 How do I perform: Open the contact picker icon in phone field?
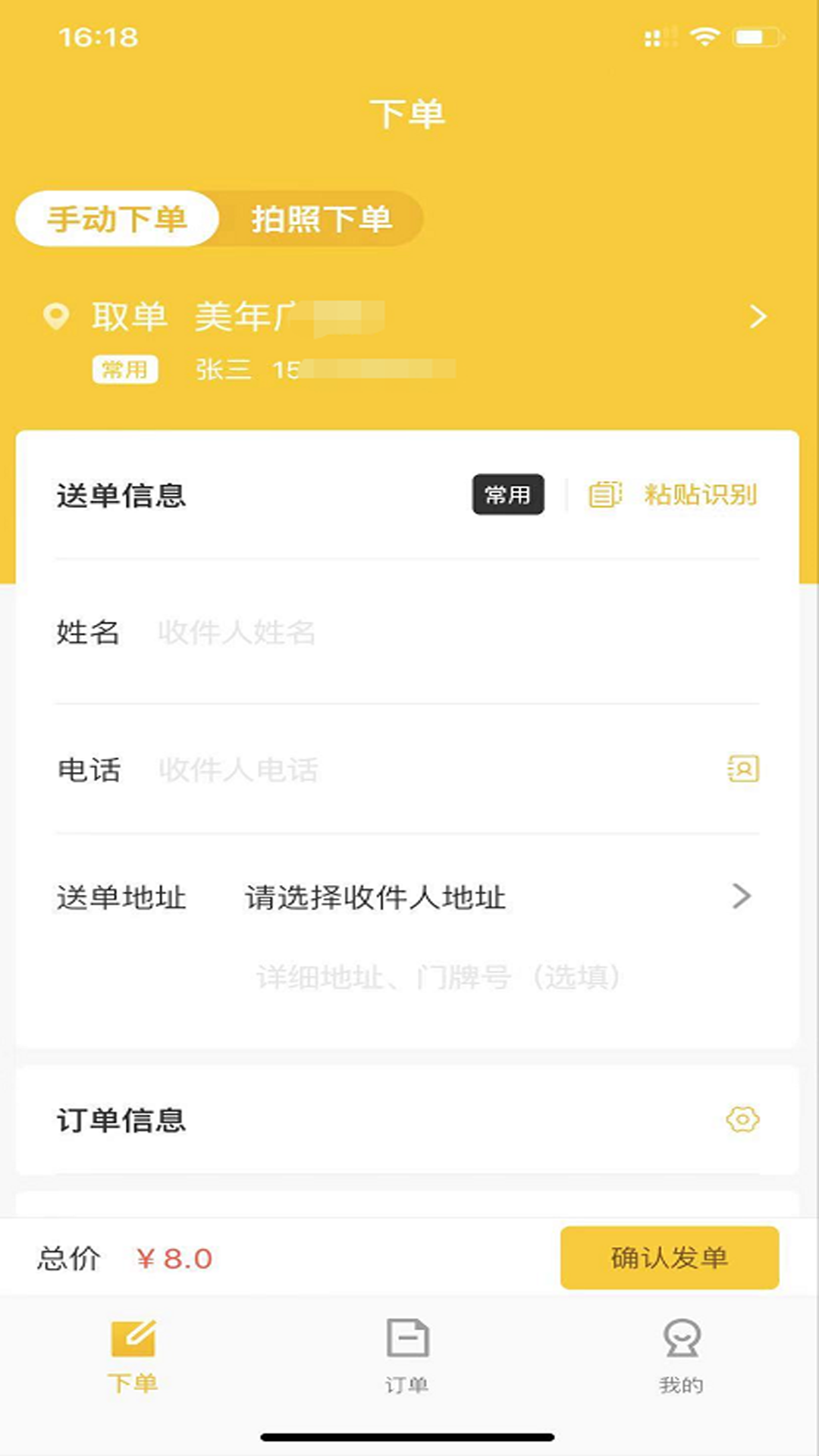click(x=742, y=770)
